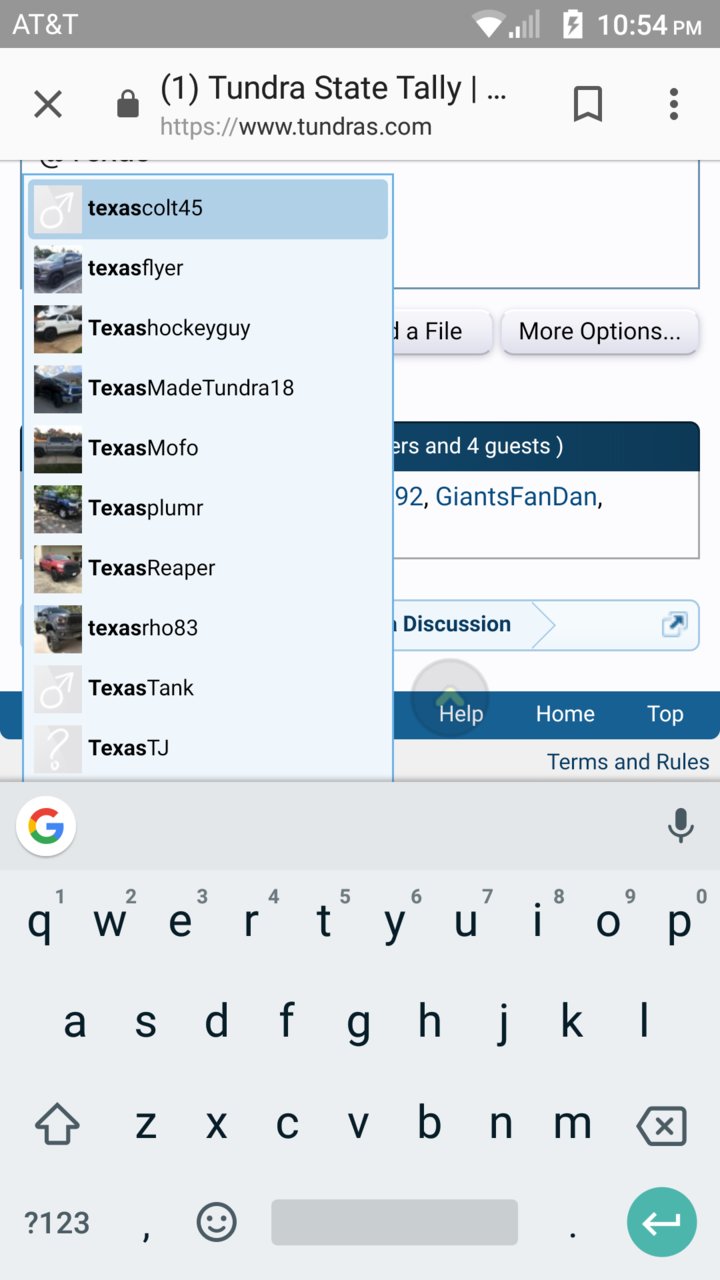Open Terms and Rules
This screenshot has height=1280, width=720.
pos(628,762)
